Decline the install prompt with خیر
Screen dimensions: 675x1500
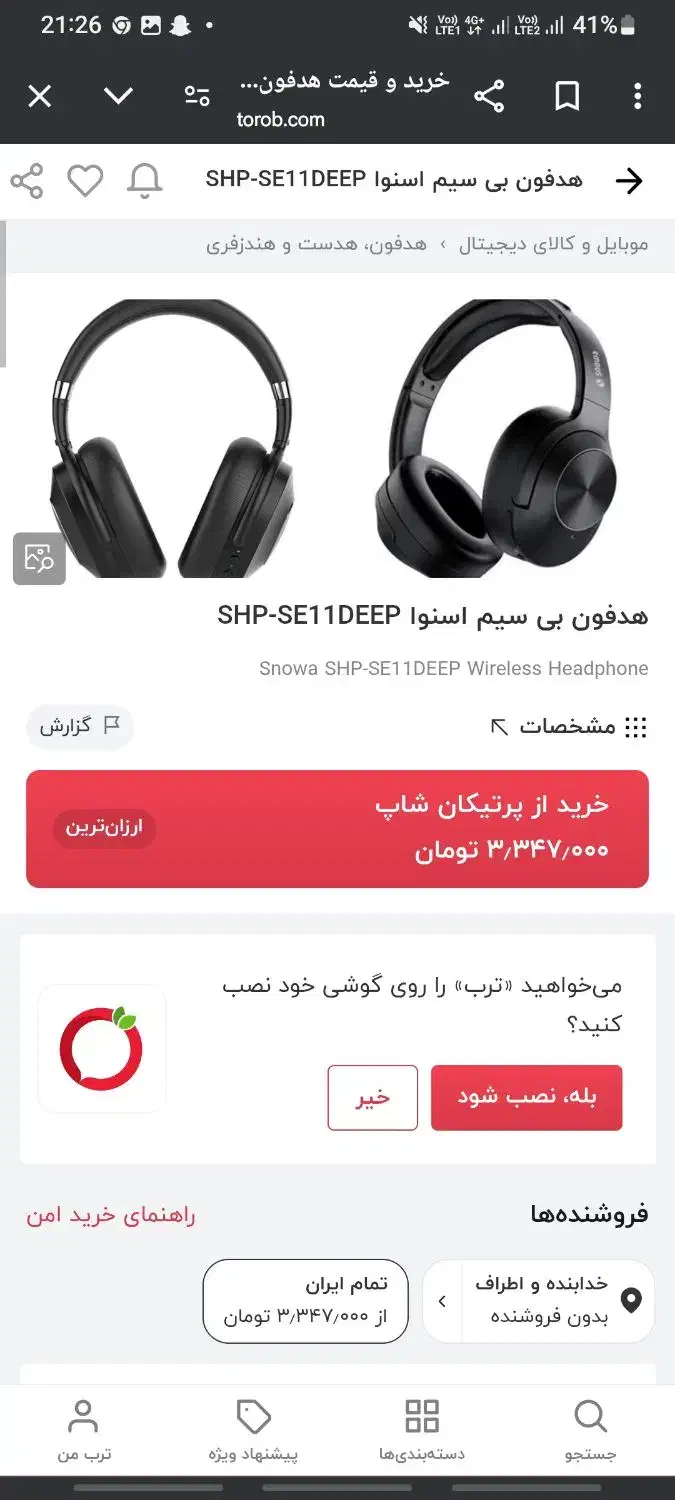pyautogui.click(x=372, y=1097)
